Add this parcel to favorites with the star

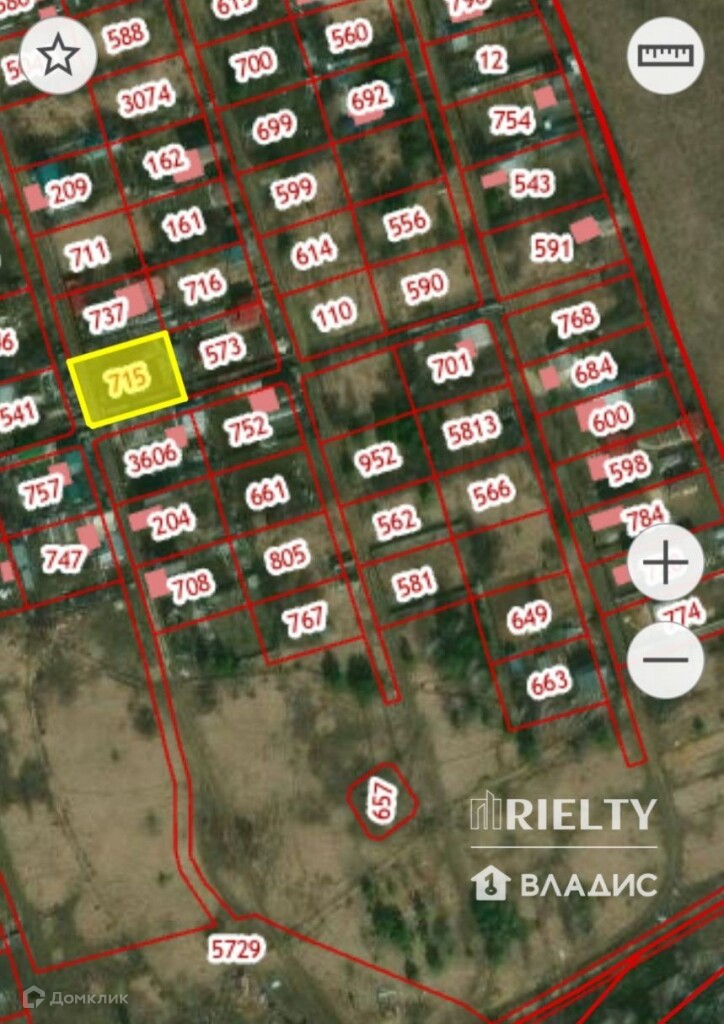click(59, 56)
